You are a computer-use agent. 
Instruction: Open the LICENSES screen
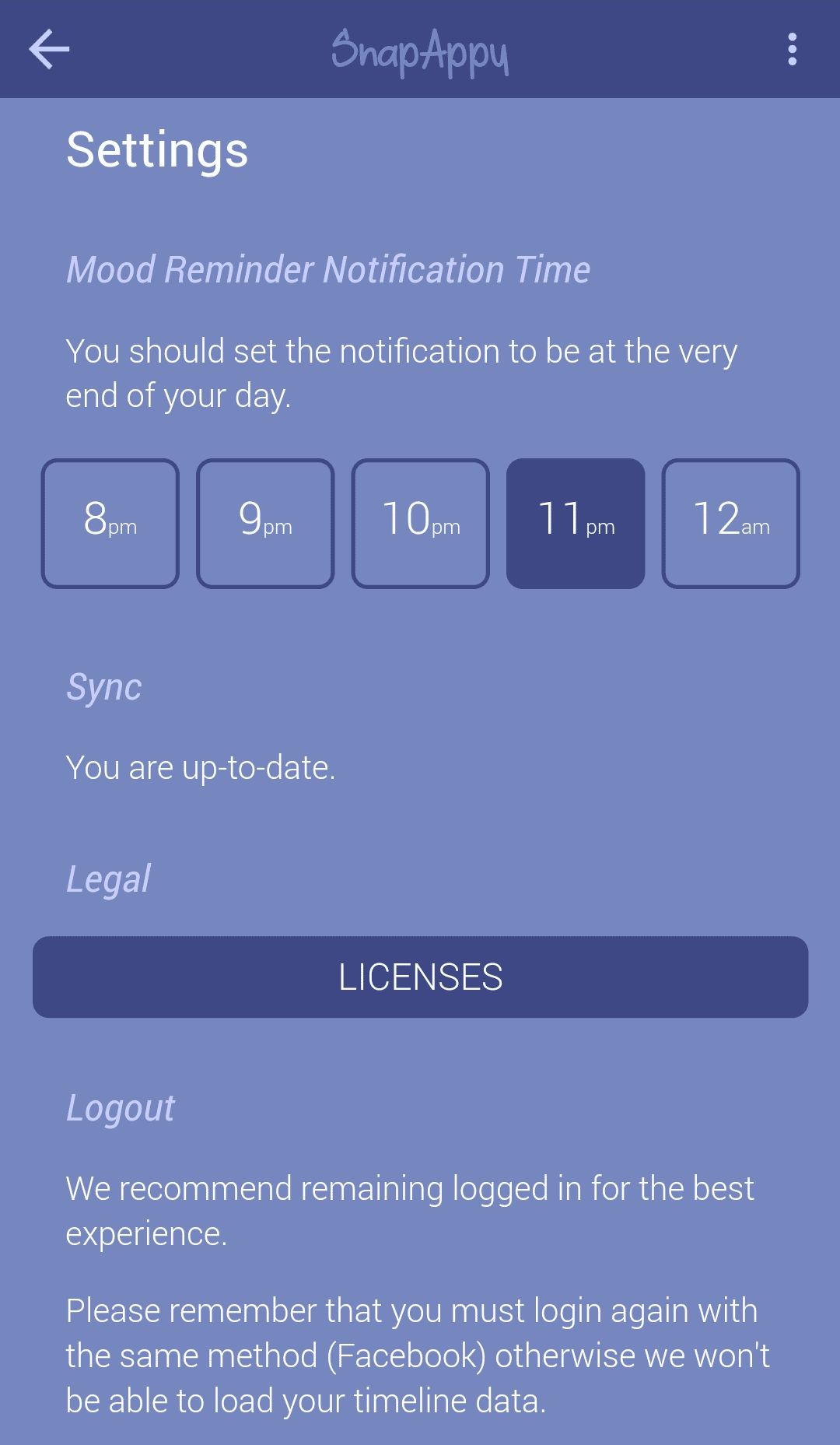tap(420, 977)
